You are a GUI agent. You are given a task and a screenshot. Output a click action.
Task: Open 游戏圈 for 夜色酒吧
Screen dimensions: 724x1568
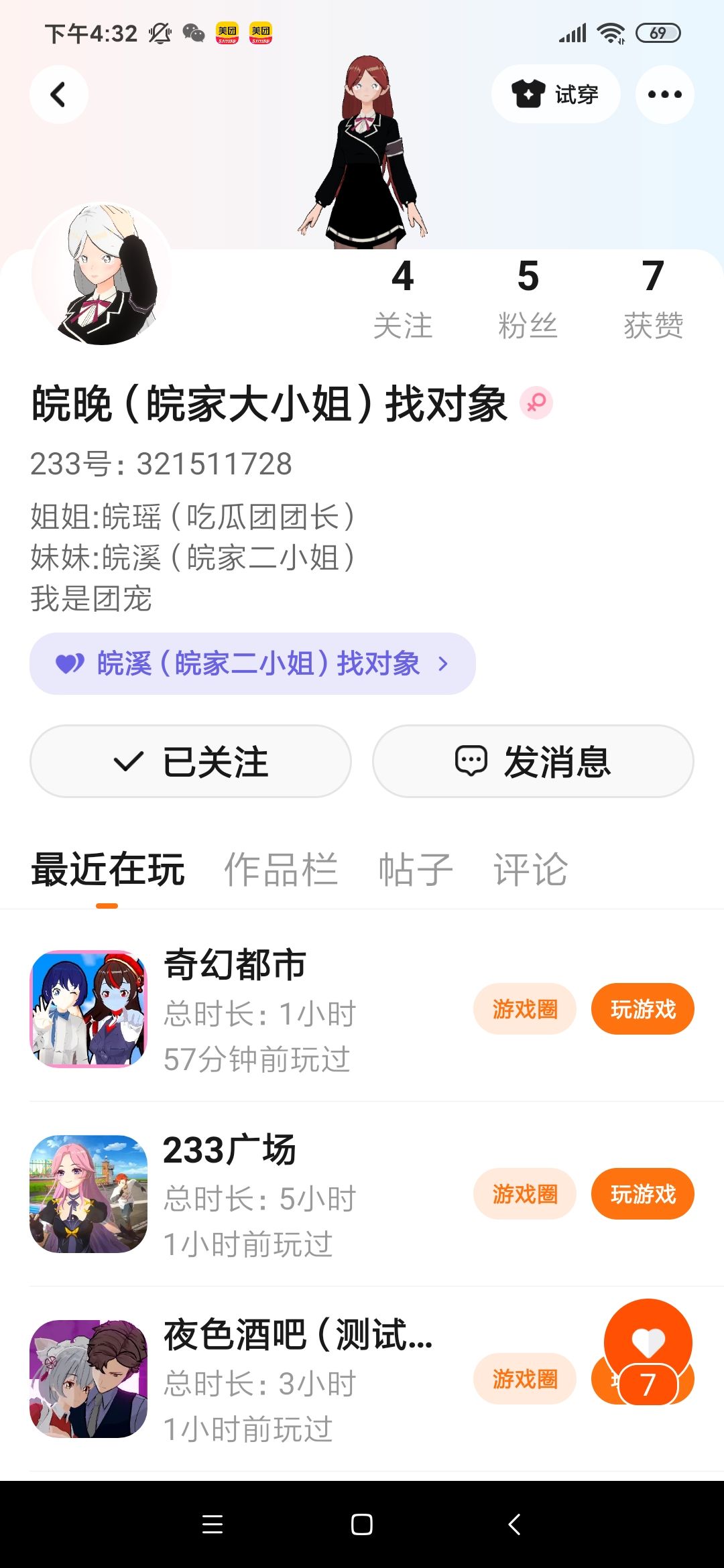524,1379
